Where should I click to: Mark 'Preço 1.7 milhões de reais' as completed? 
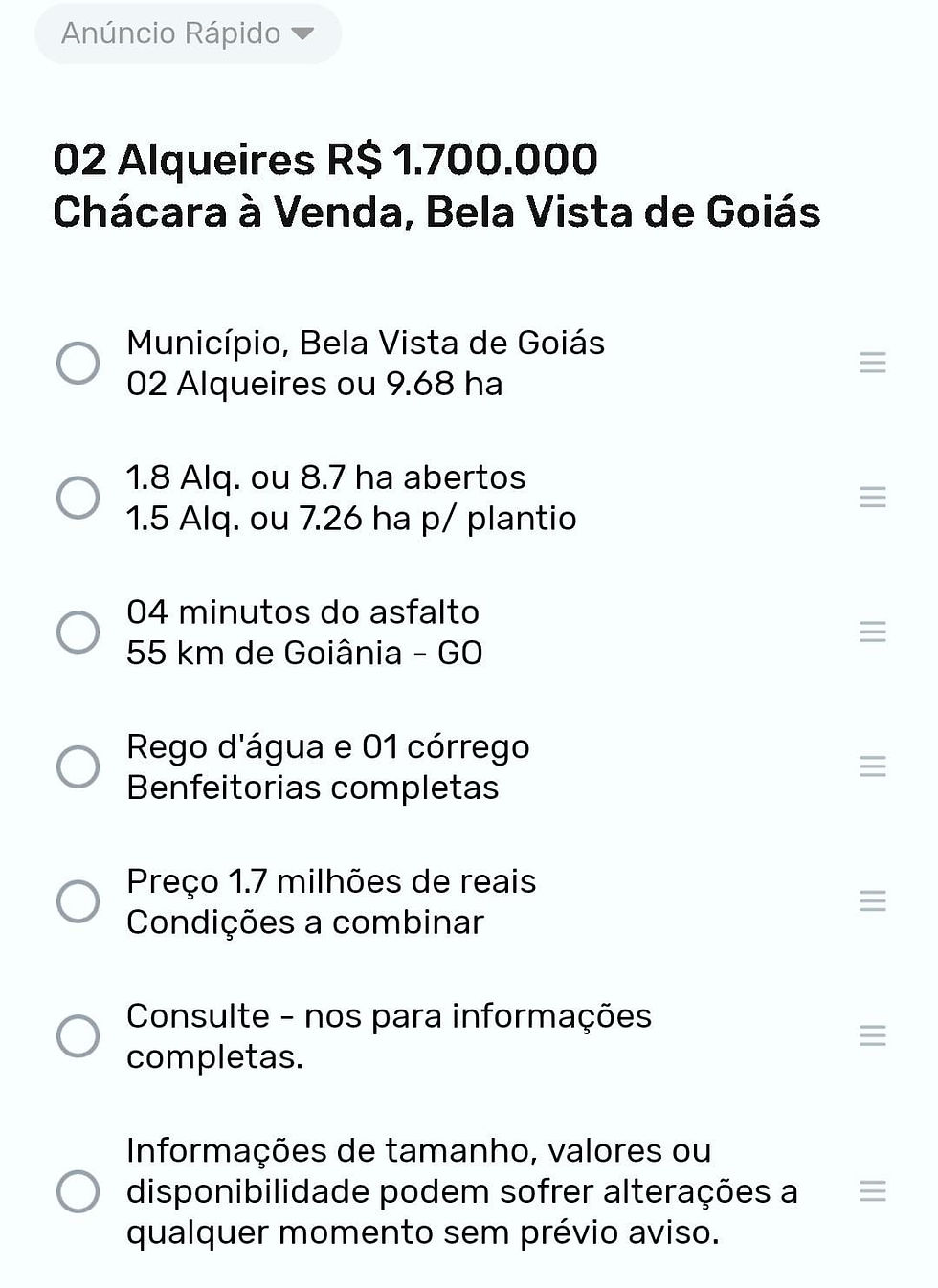coord(78,901)
